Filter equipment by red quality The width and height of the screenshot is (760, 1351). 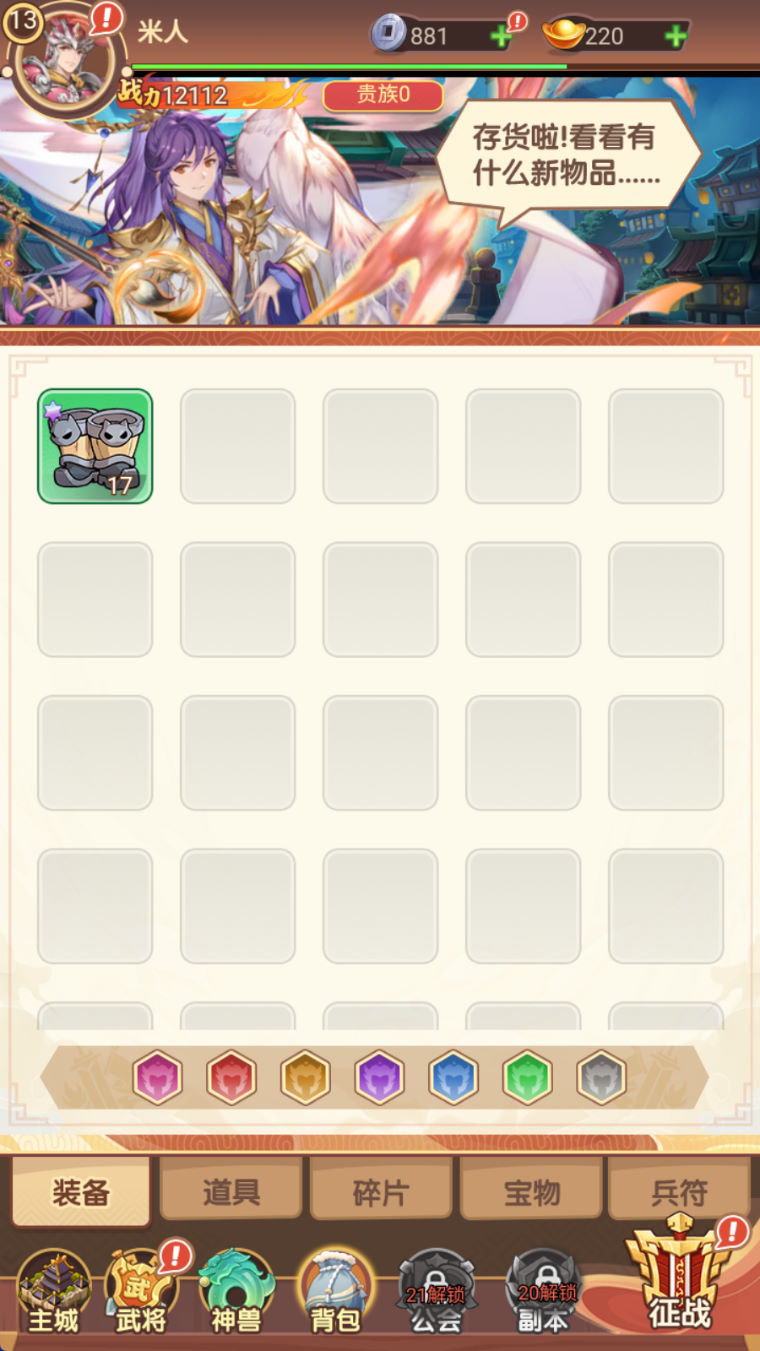pos(231,1077)
